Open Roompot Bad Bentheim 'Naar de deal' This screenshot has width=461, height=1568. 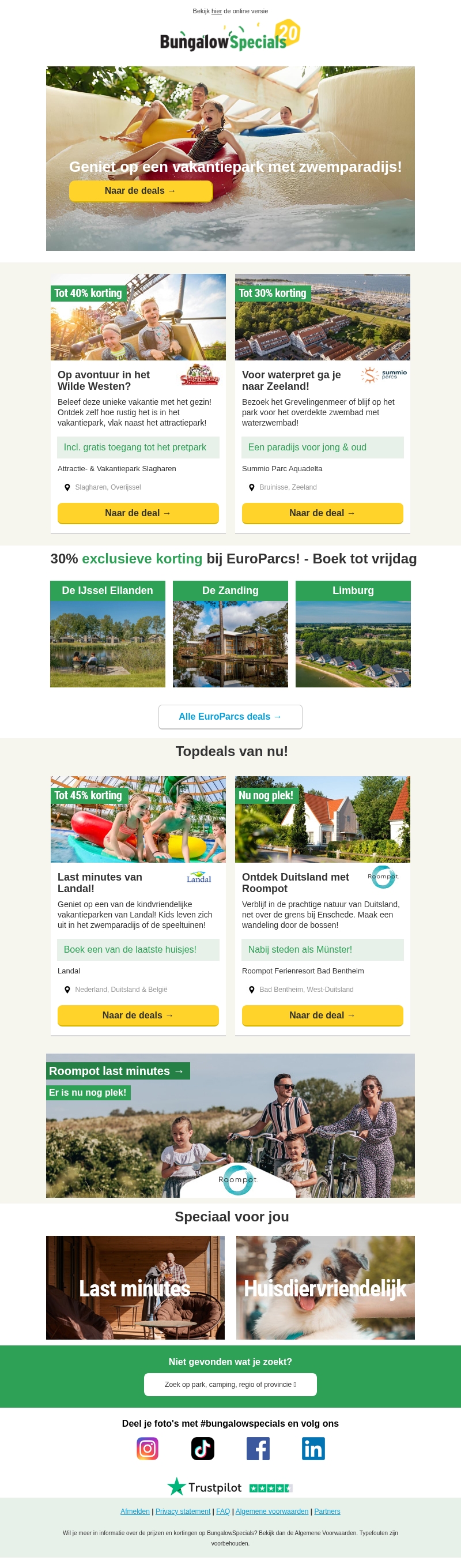point(322,1015)
